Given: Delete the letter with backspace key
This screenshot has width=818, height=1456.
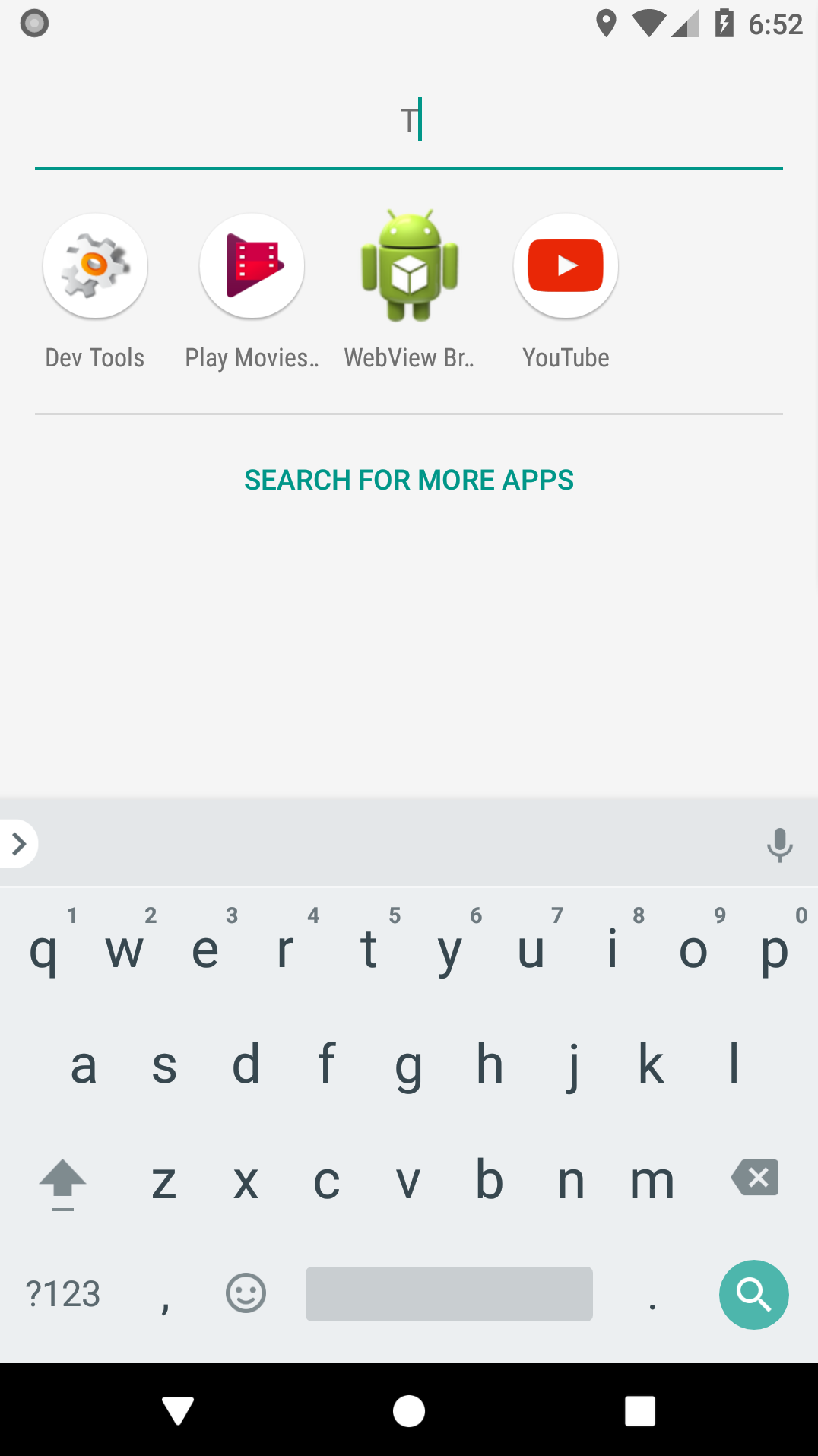Looking at the screenshot, I should click(x=755, y=1178).
